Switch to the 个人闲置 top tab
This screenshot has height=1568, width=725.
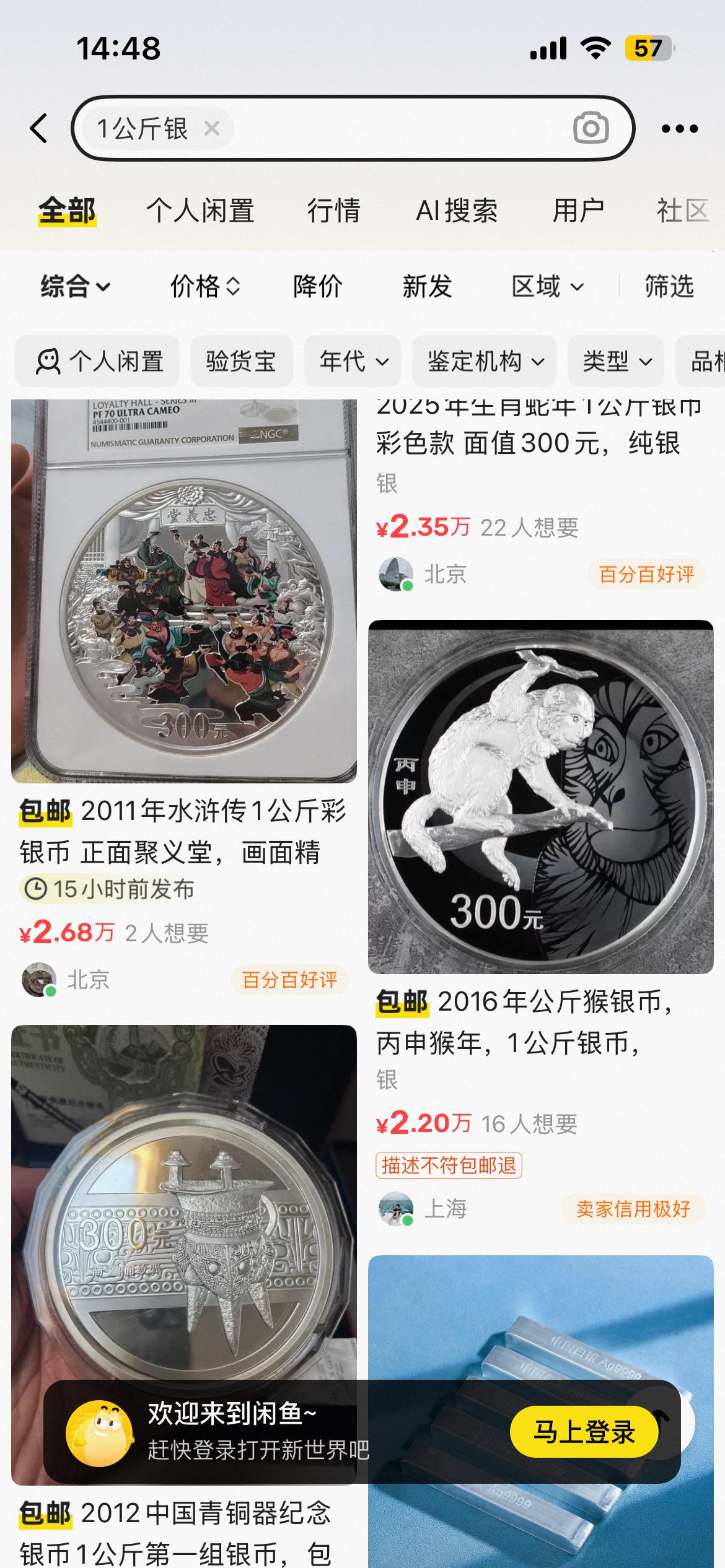(x=200, y=211)
